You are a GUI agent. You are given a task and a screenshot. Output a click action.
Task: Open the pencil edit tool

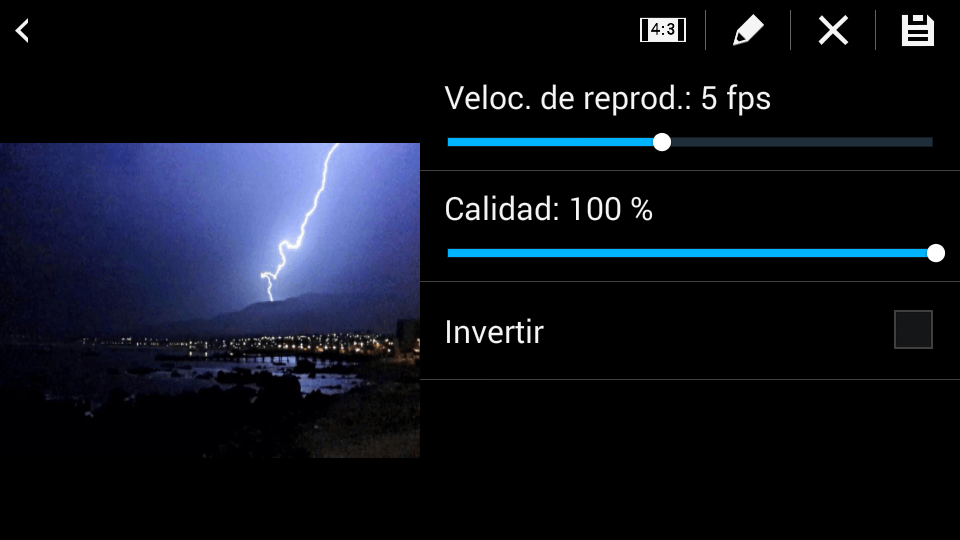coord(748,31)
